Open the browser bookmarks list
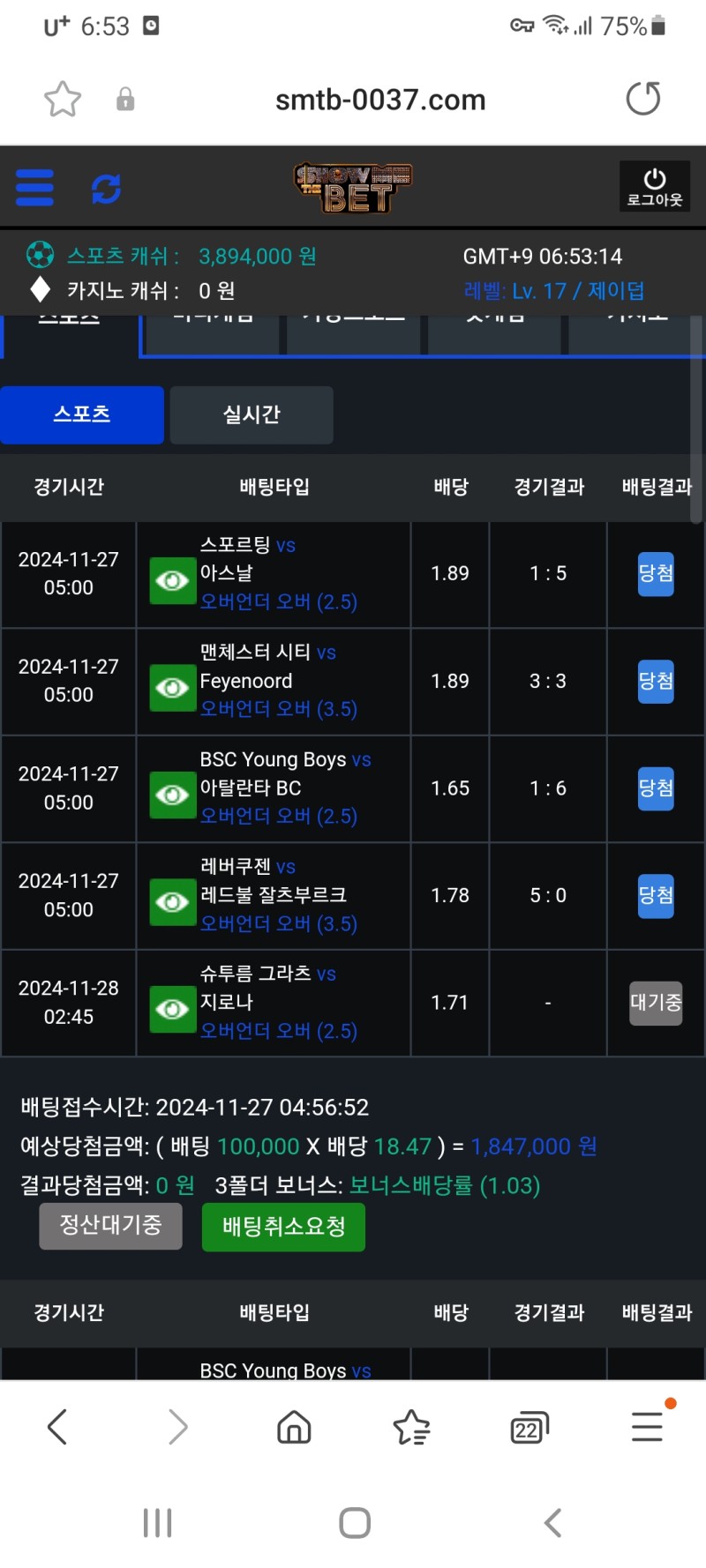Screen dimensions: 706x1568 [x=411, y=1426]
